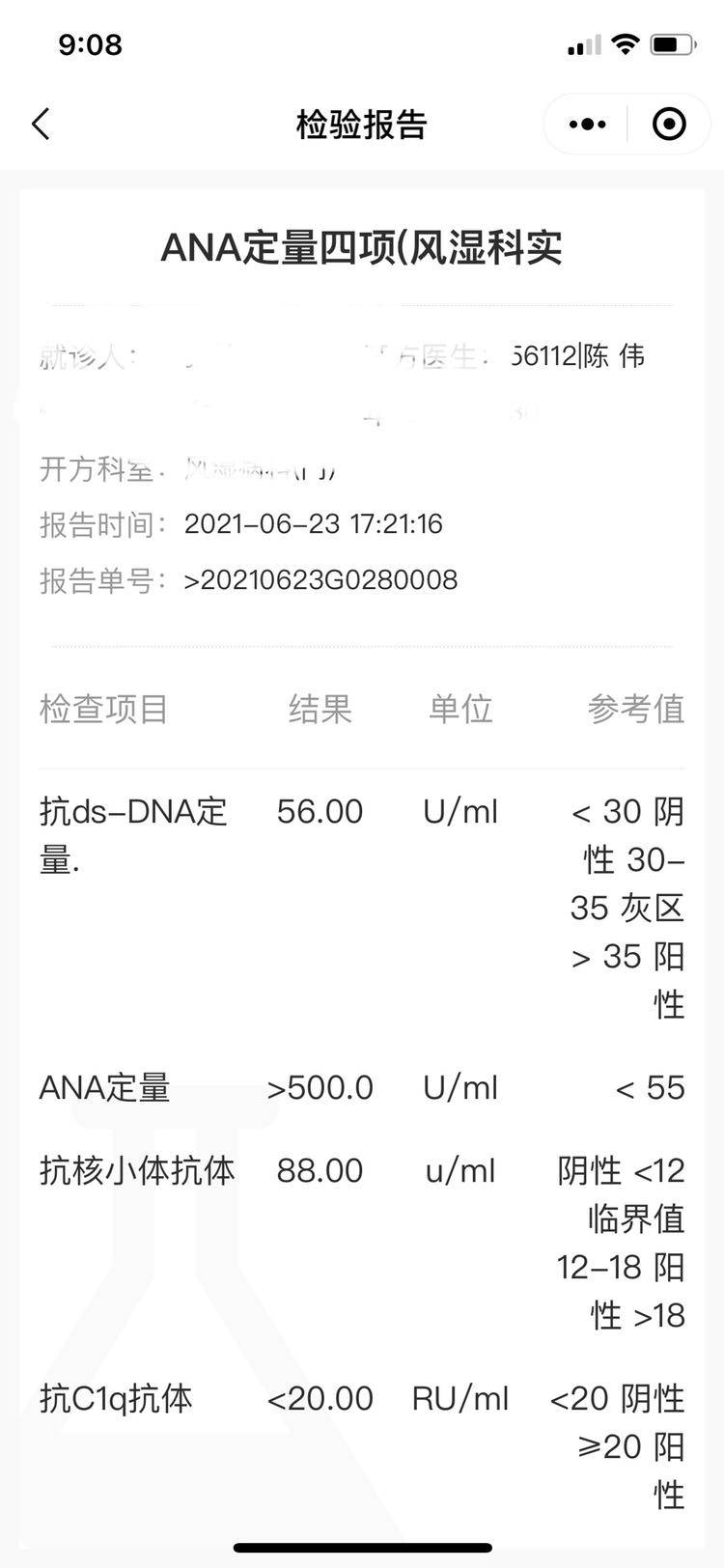Screen dimensions: 724x1568
Task: Open the mini program more options menu
Action: coord(587,125)
